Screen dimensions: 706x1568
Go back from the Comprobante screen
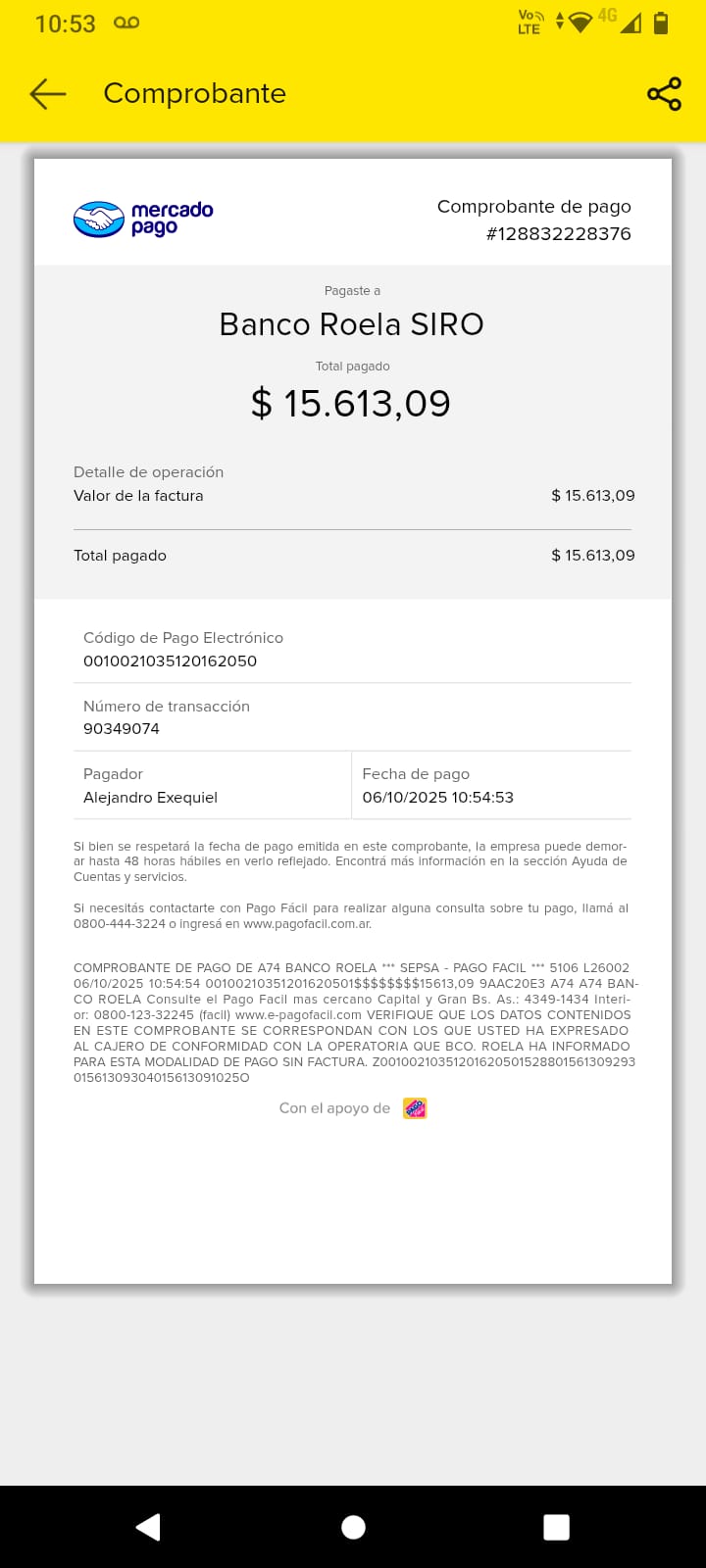pyautogui.click(x=48, y=94)
